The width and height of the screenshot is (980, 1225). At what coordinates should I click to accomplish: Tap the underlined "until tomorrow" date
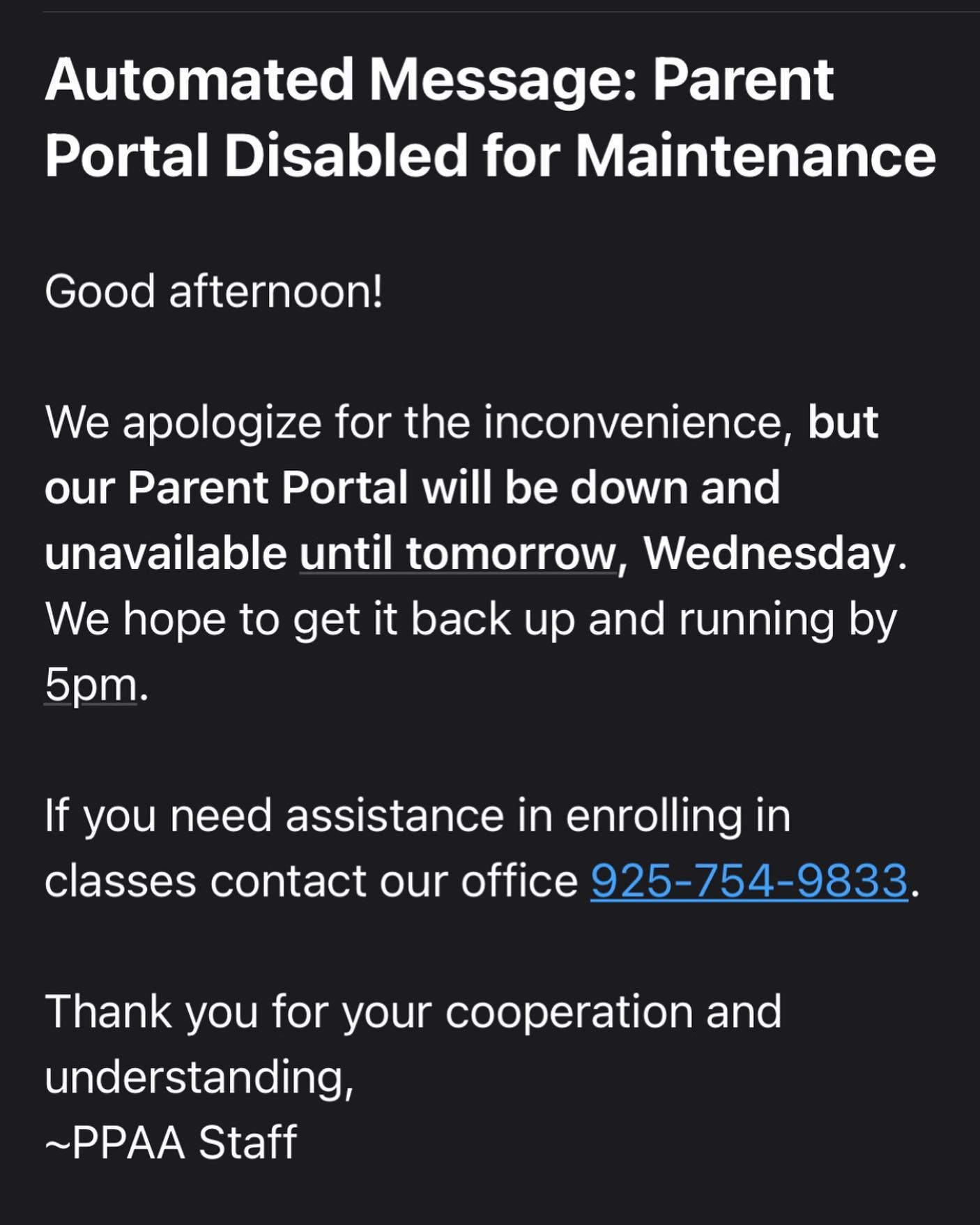point(458,554)
